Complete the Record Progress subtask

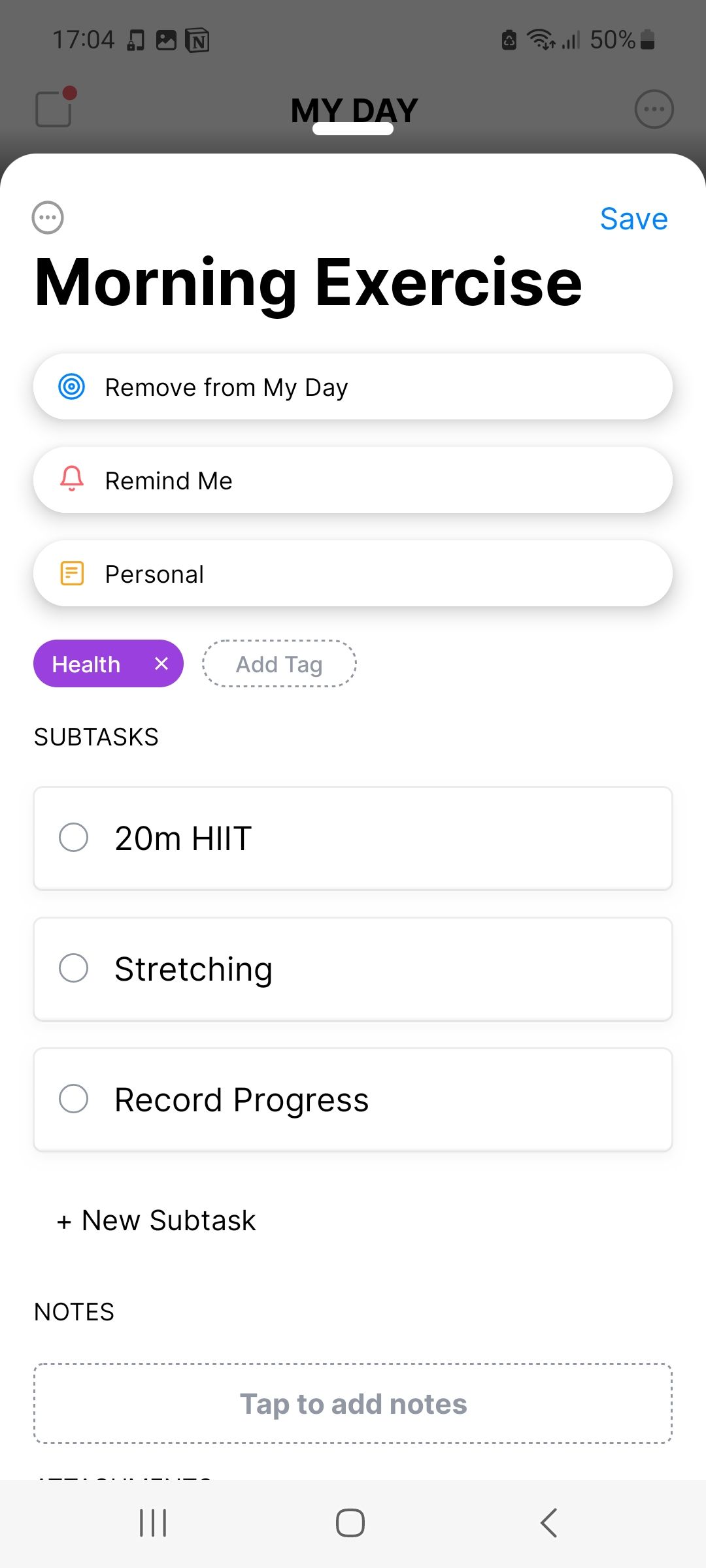tap(74, 1099)
